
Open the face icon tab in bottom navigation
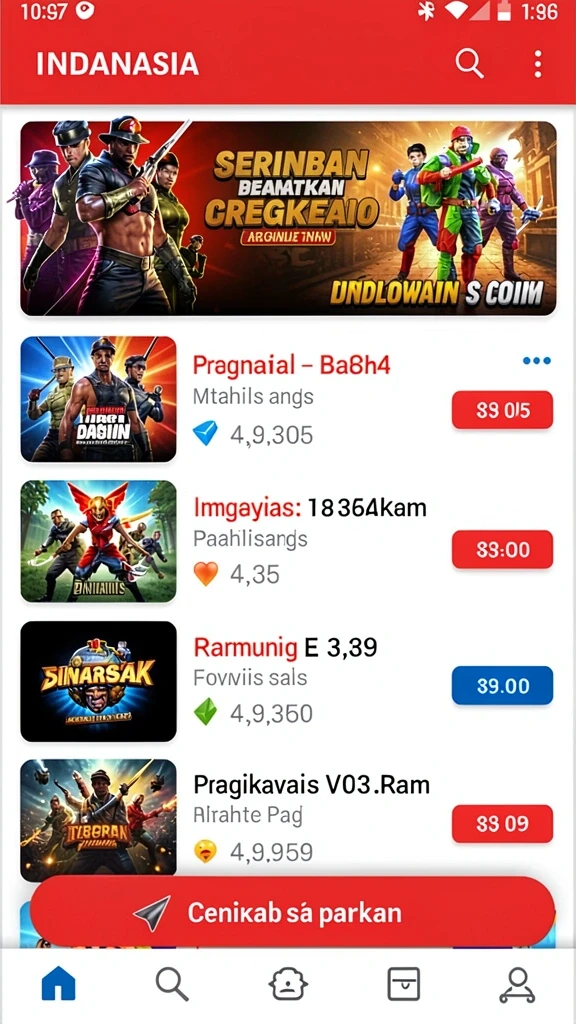(x=288, y=984)
